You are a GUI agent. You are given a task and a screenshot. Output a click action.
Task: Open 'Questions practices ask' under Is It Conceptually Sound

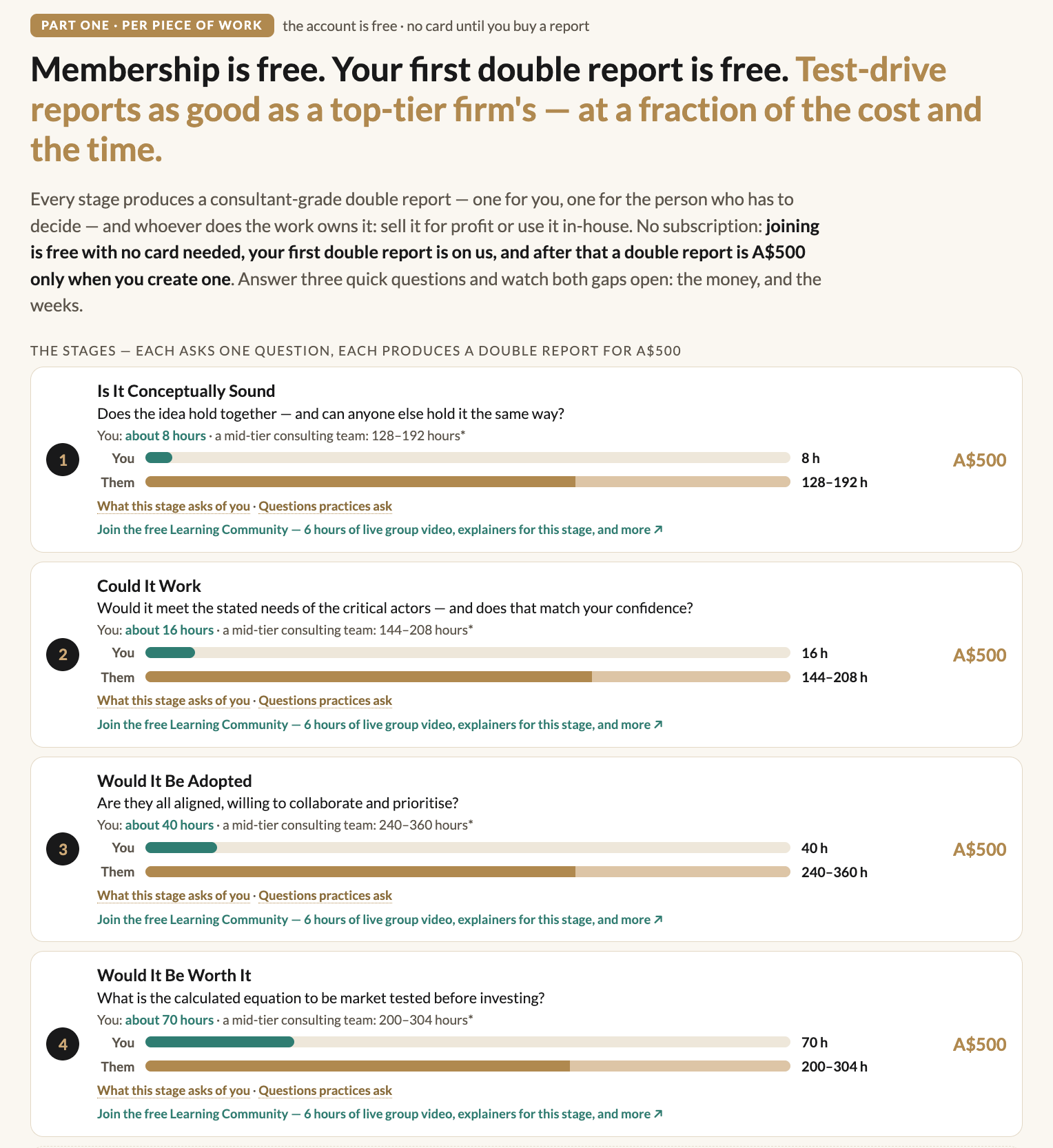coord(325,506)
